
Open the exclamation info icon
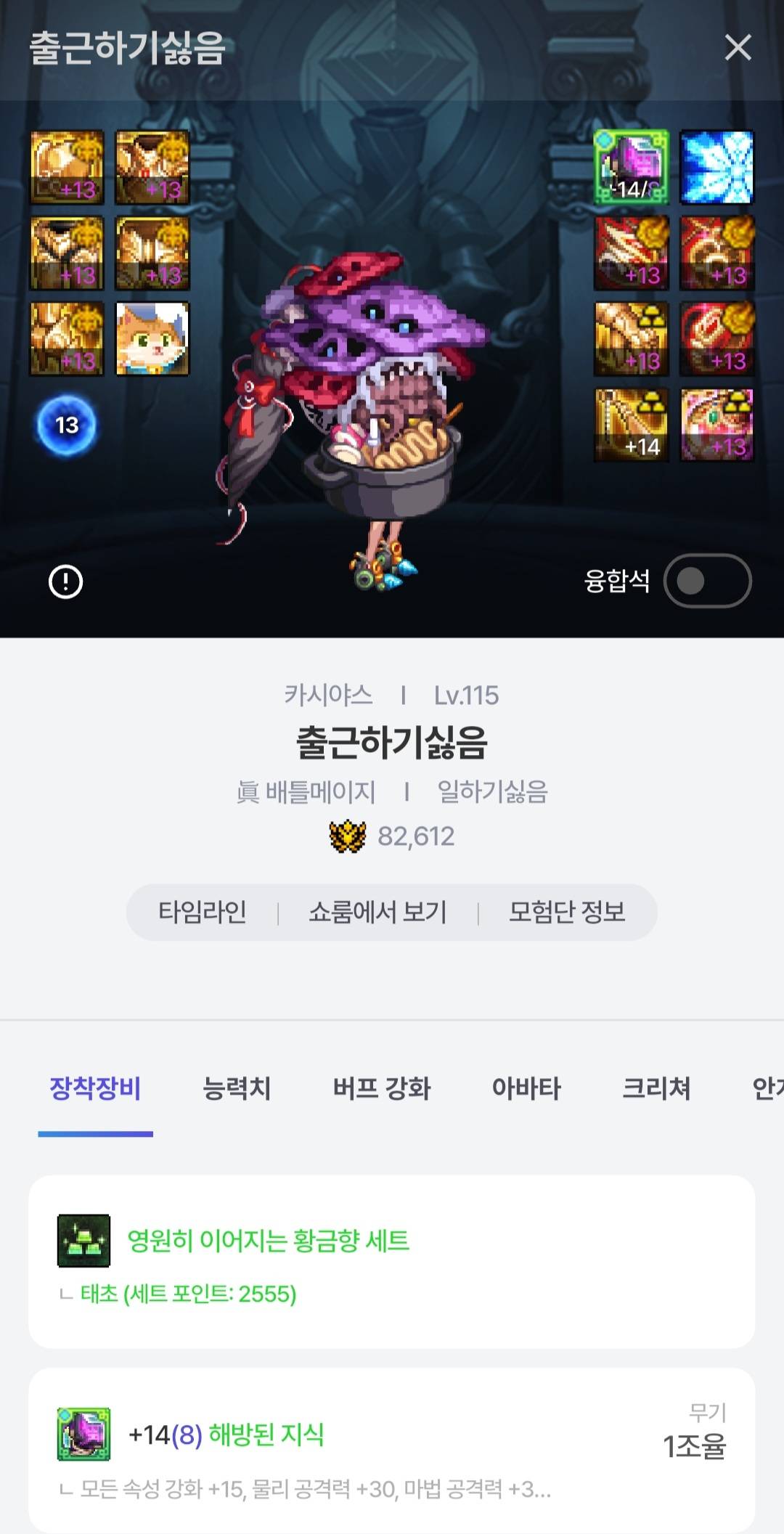(65, 582)
